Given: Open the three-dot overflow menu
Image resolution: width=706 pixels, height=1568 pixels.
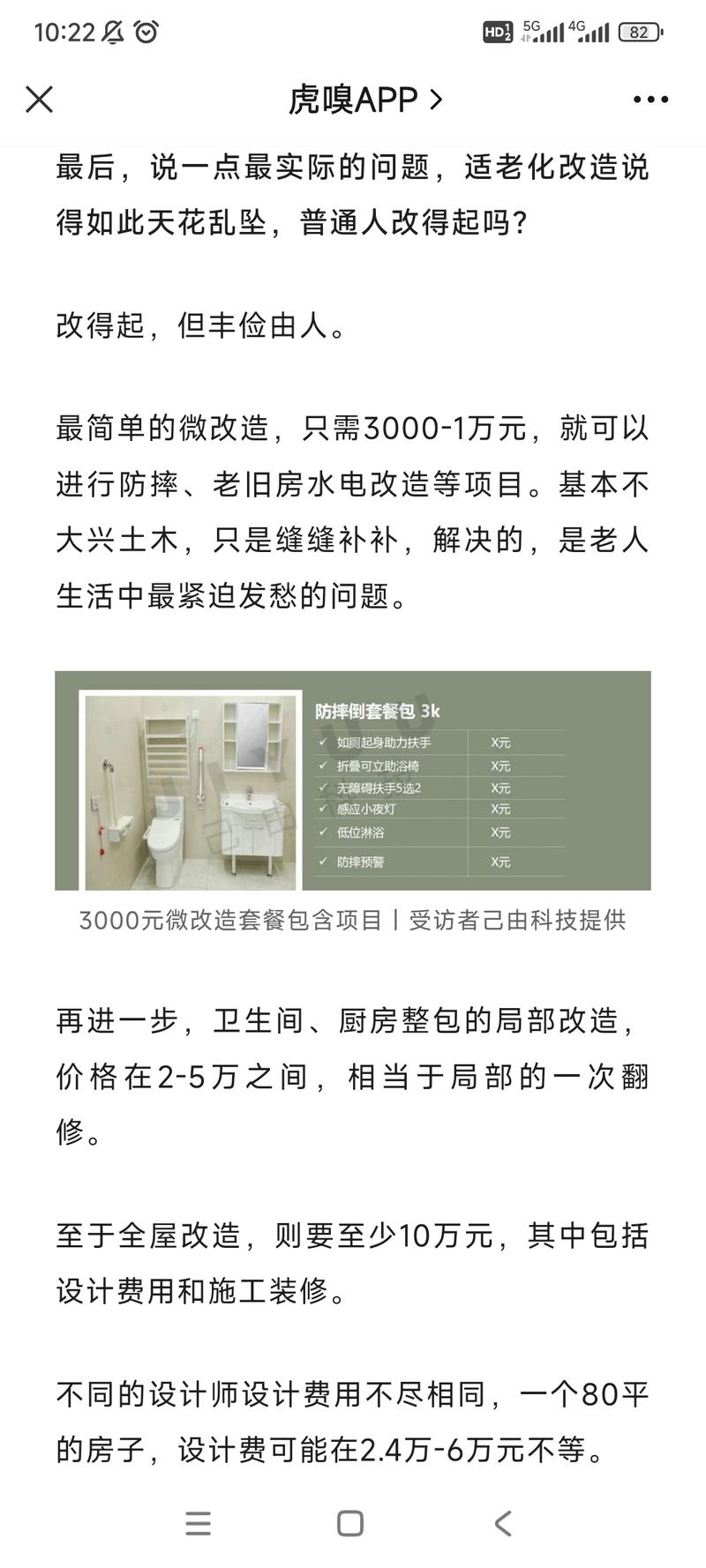Looking at the screenshot, I should click(x=650, y=100).
